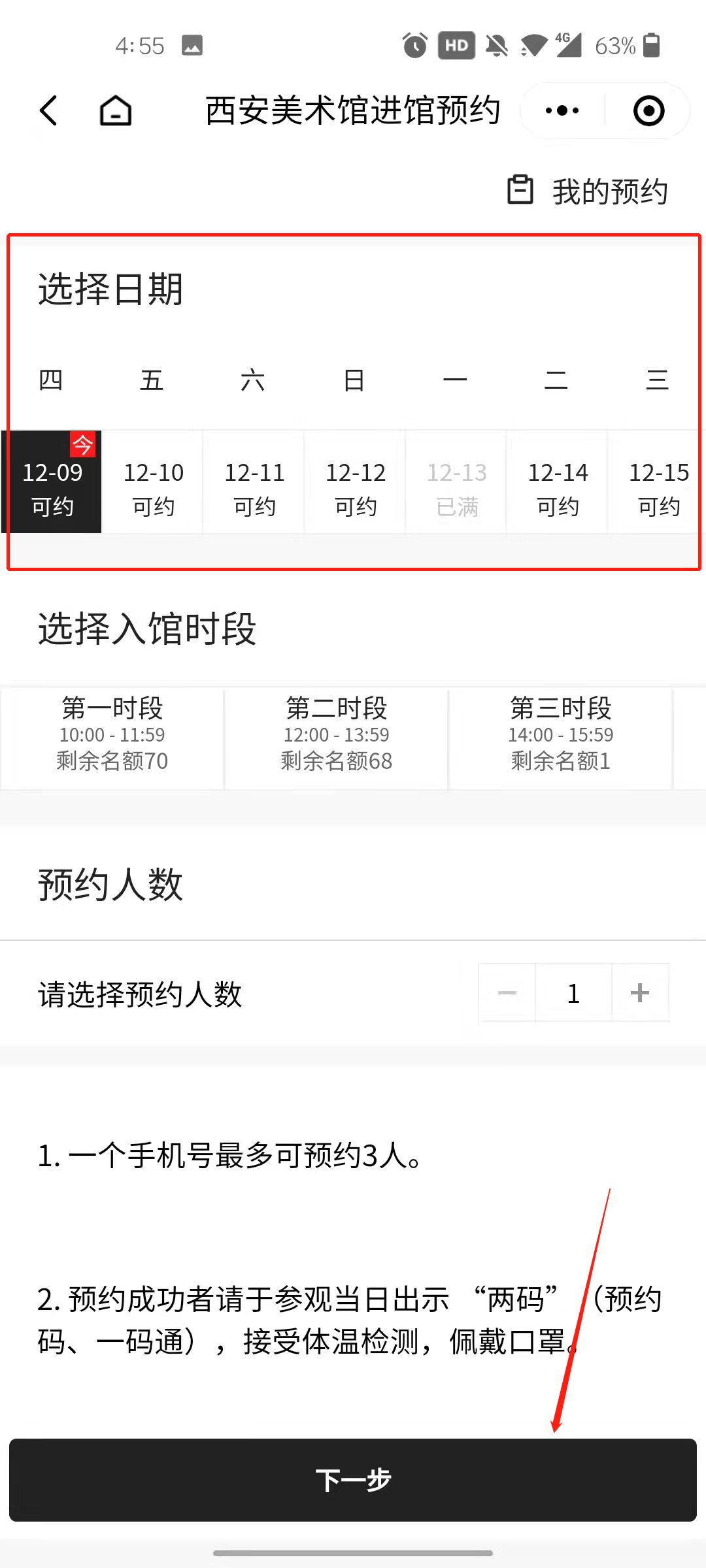Open 我的预约 reservations
This screenshot has height=1568, width=706.
coord(588,191)
